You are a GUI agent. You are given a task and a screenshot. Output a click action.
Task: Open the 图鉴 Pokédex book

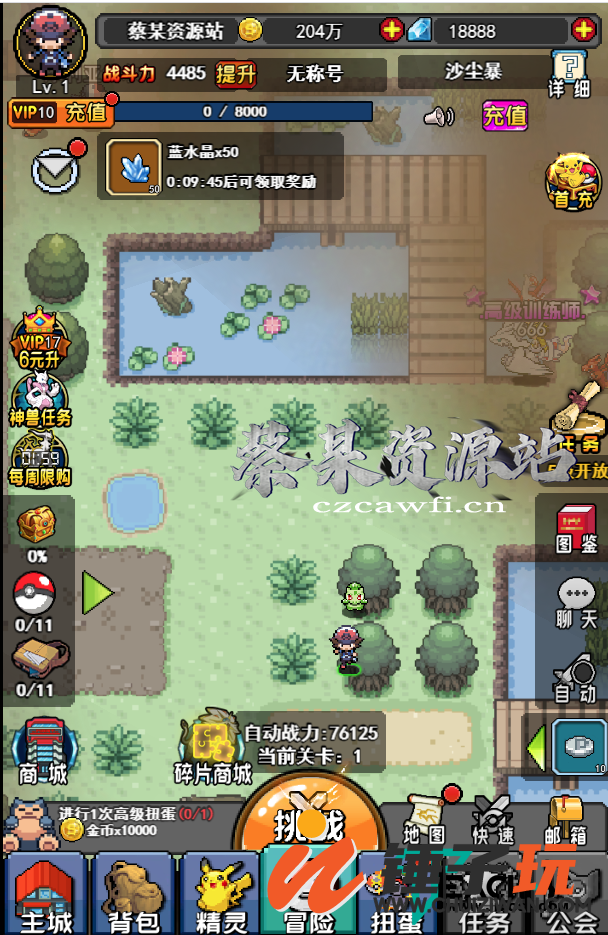[x=575, y=529]
